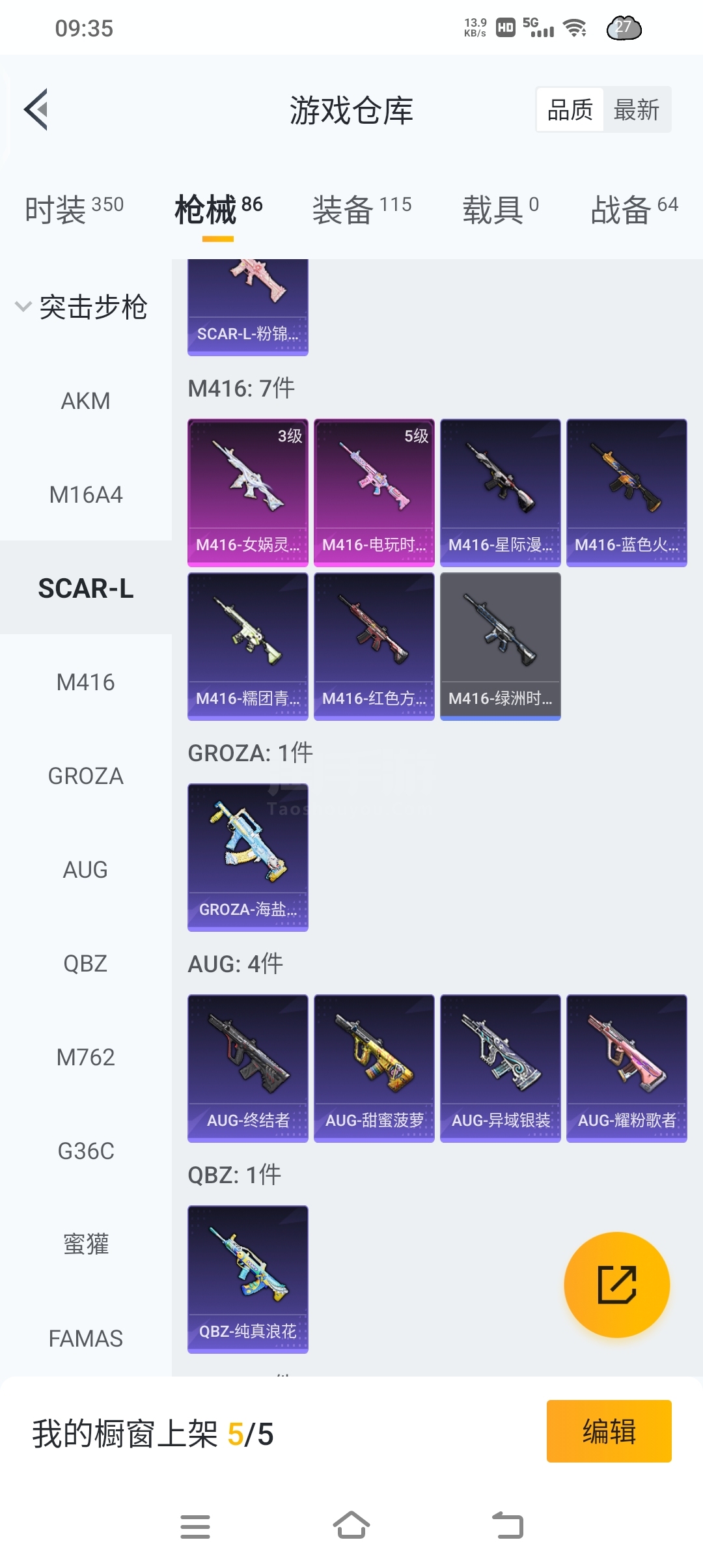Switch to the 时装 tab
Image resolution: width=703 pixels, height=1568 pixels.
pos(74,210)
